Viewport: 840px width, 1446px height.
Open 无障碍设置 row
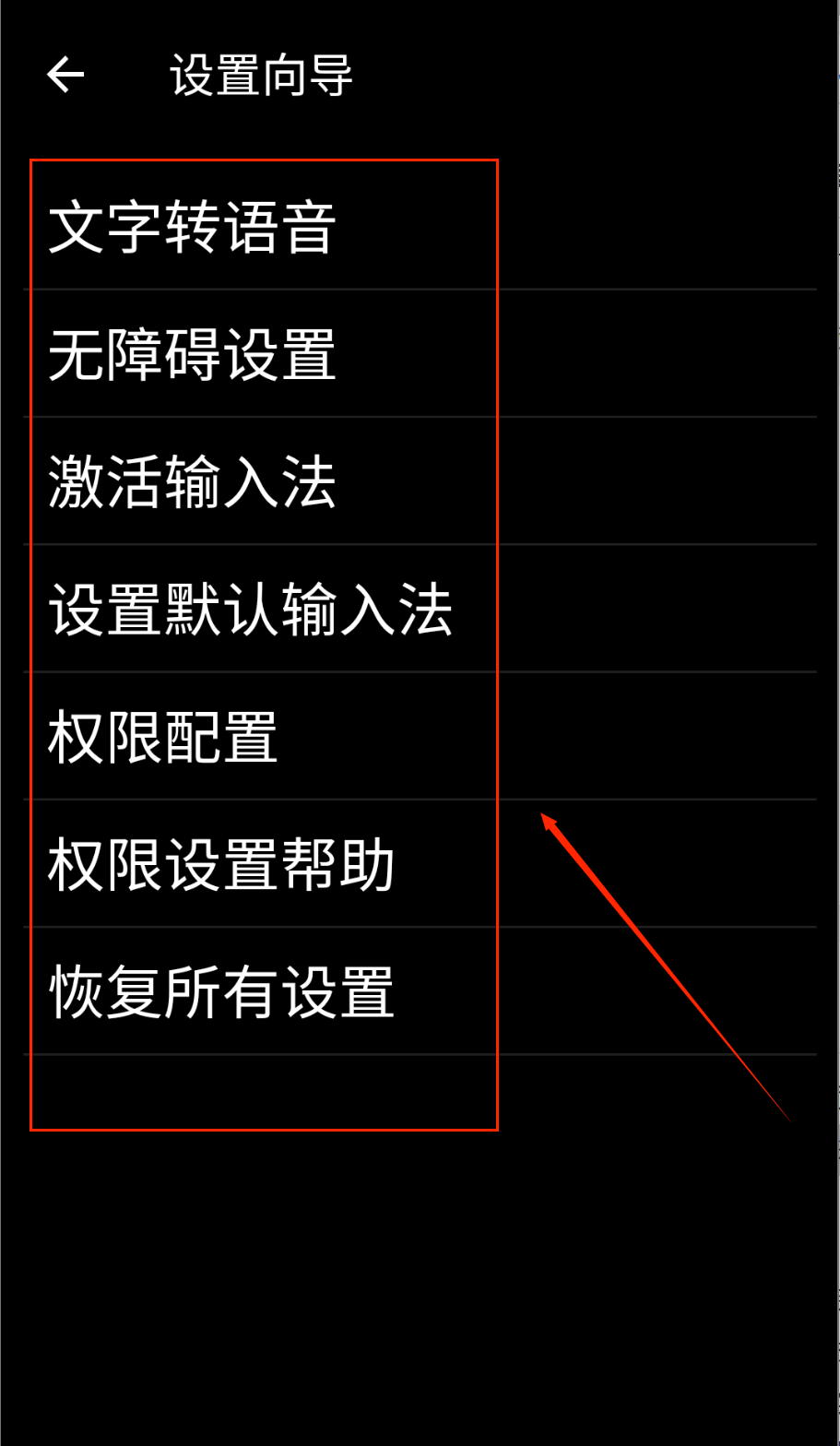(420, 353)
